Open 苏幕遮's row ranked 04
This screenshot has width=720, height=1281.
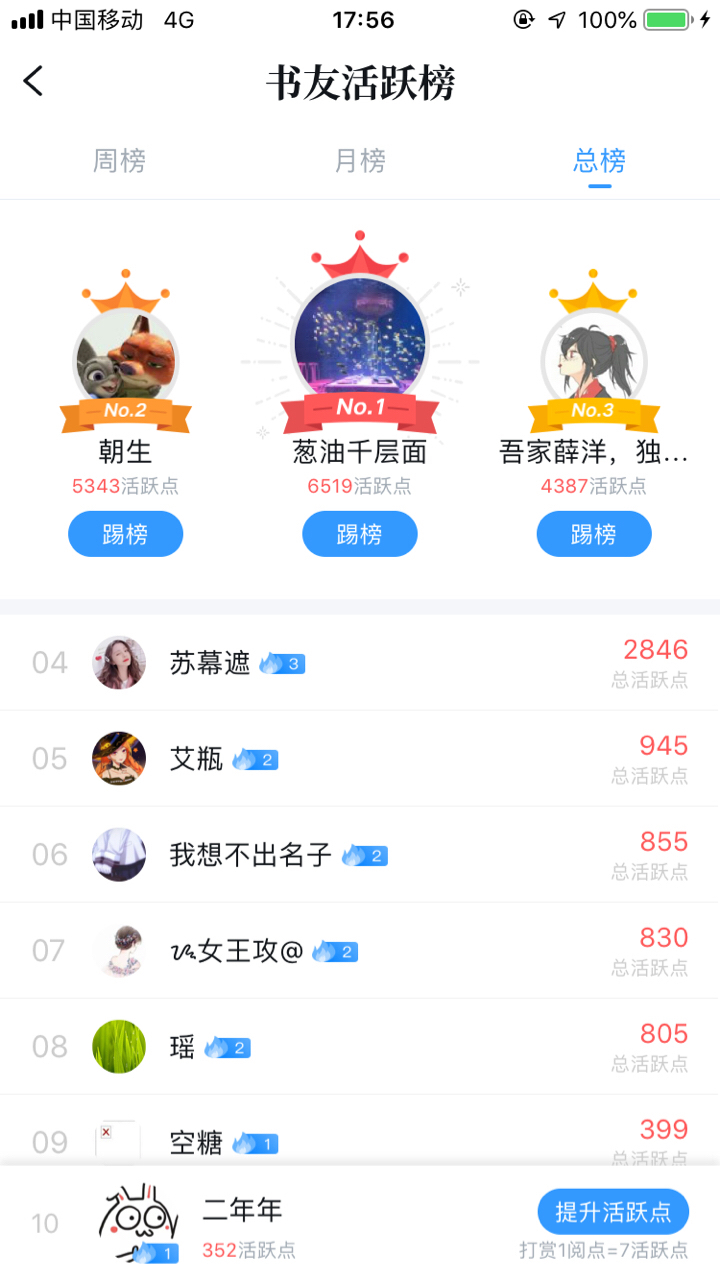click(360, 663)
